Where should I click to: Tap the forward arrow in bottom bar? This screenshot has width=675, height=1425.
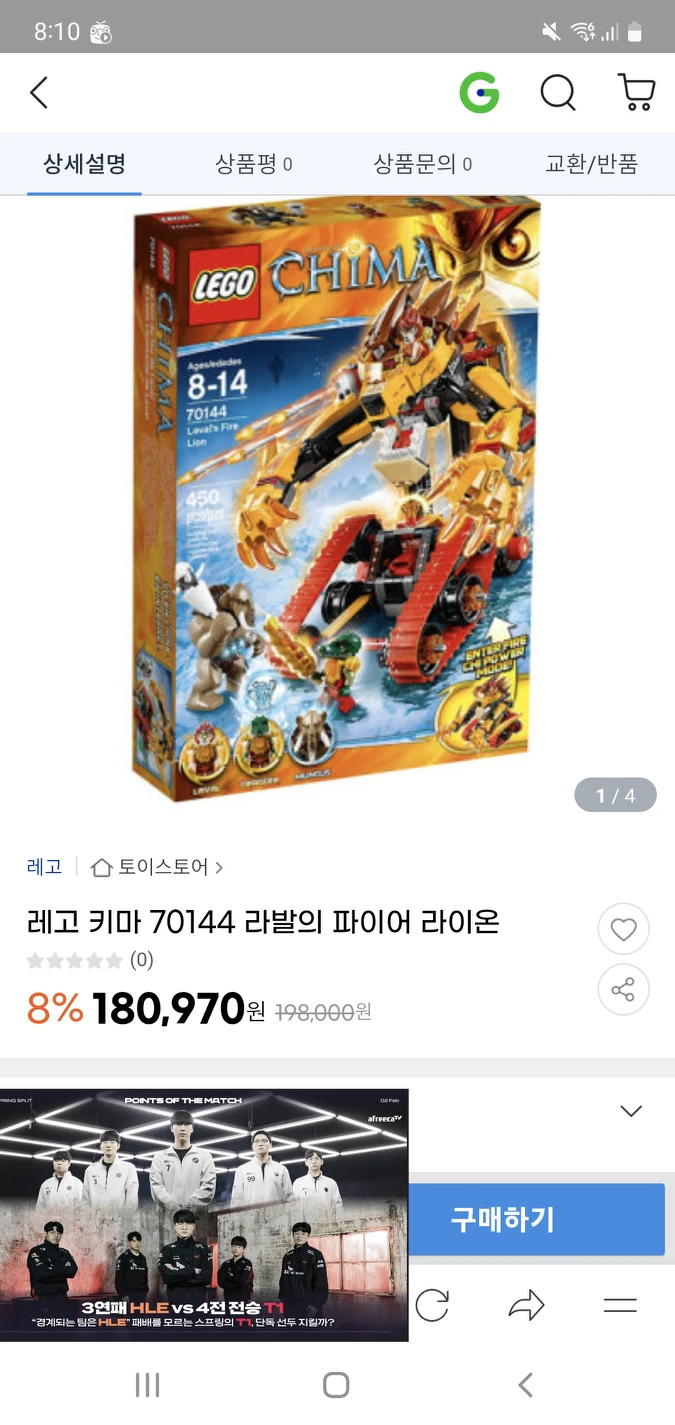coord(526,1305)
